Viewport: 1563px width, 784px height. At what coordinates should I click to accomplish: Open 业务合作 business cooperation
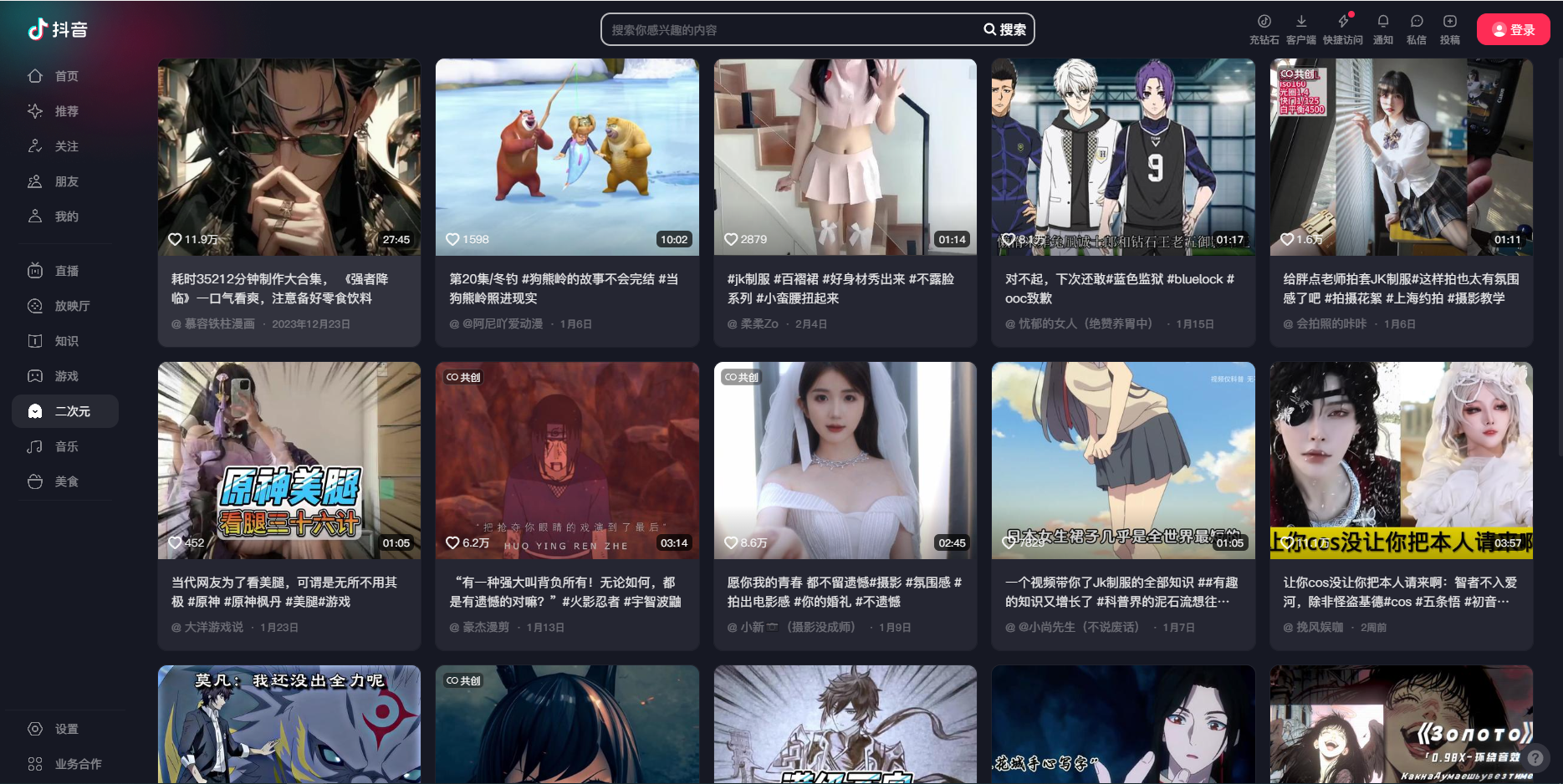click(77, 764)
